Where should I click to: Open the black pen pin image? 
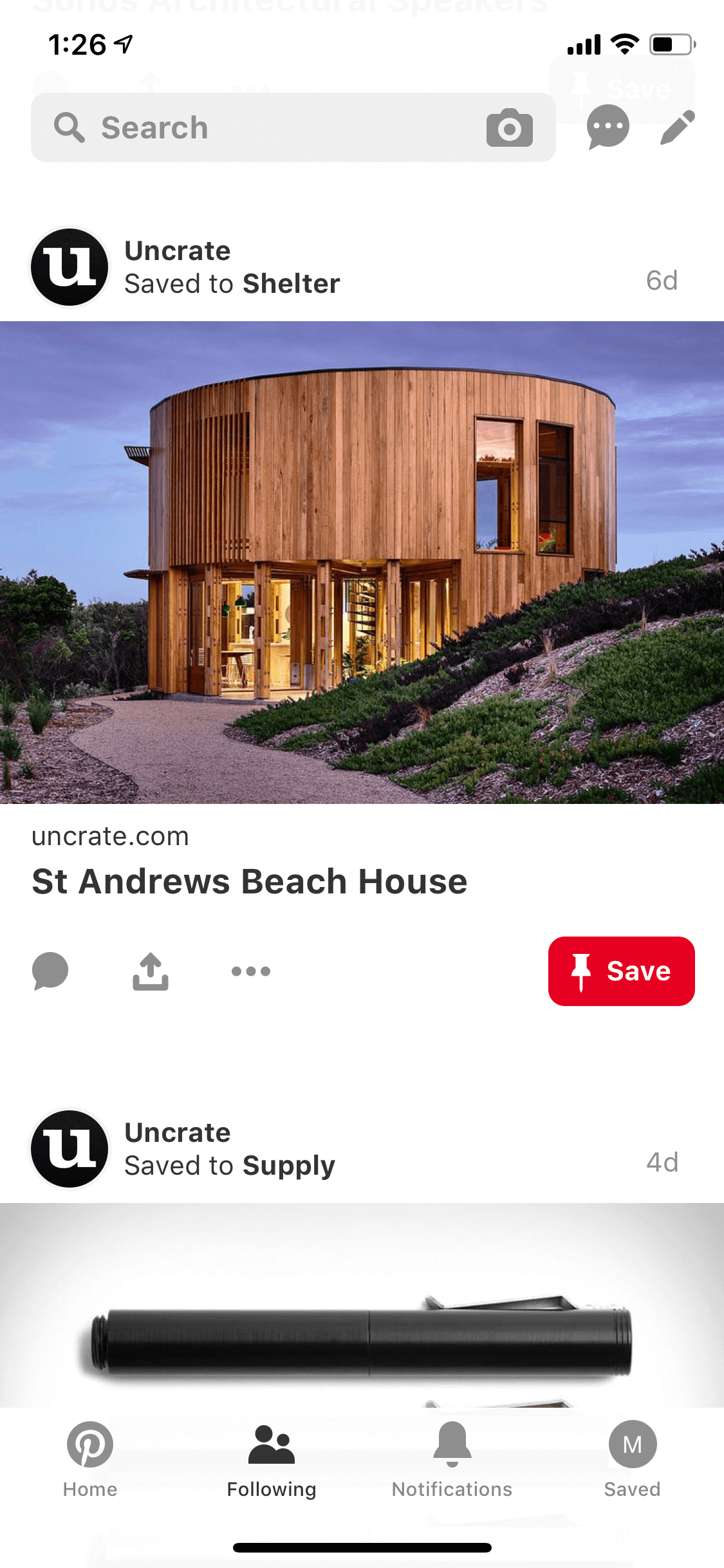[362, 1305]
